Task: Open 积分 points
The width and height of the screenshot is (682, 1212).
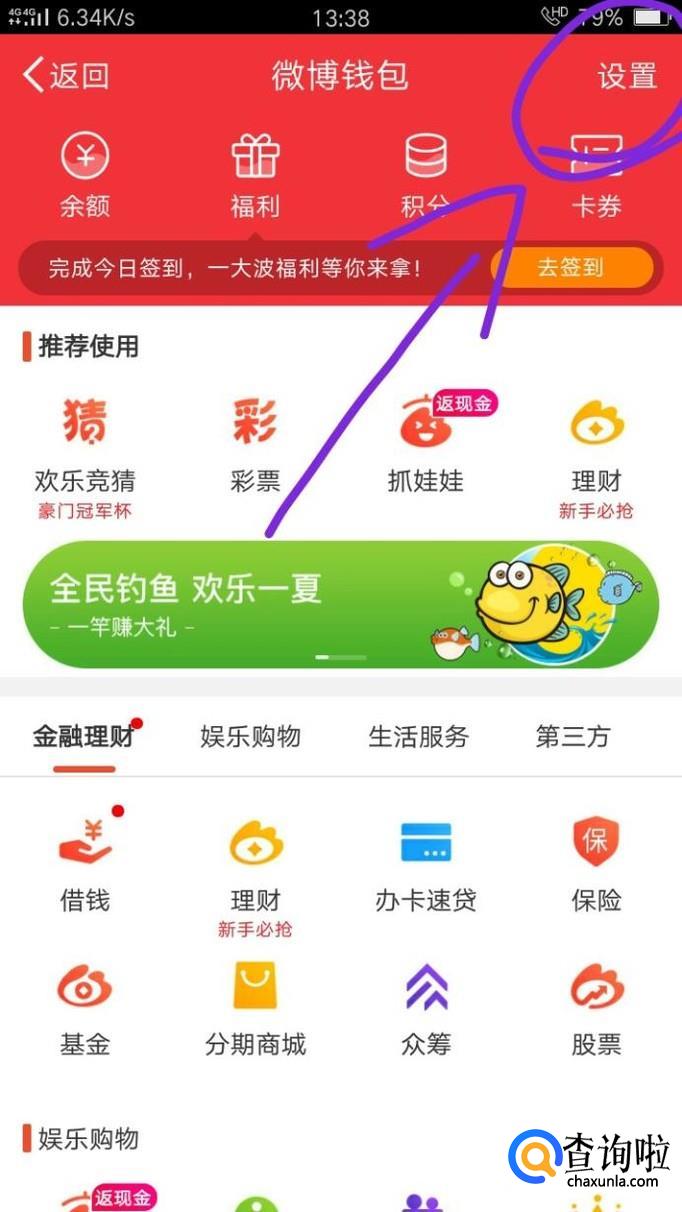Action: 425,177
